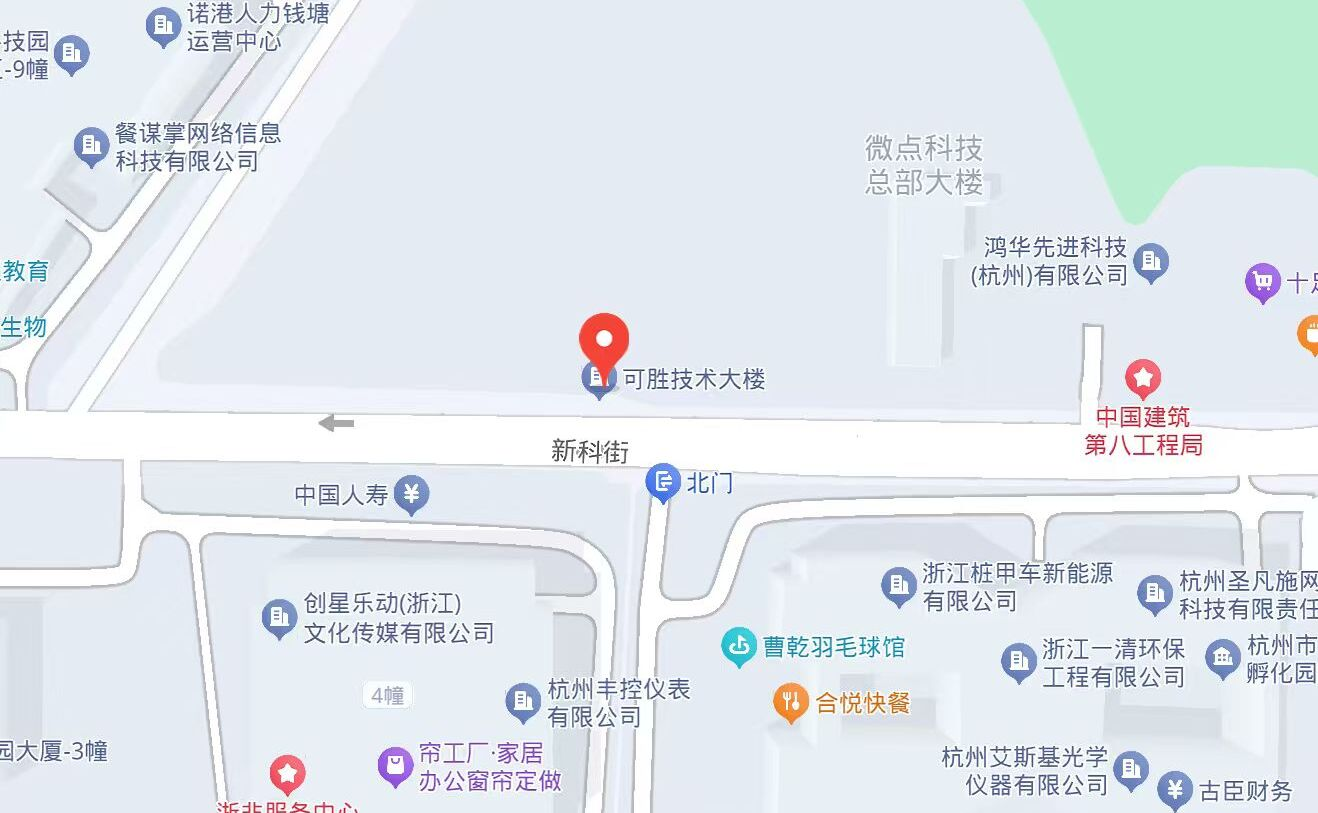Select the 北门 entrance marker

pos(662,482)
